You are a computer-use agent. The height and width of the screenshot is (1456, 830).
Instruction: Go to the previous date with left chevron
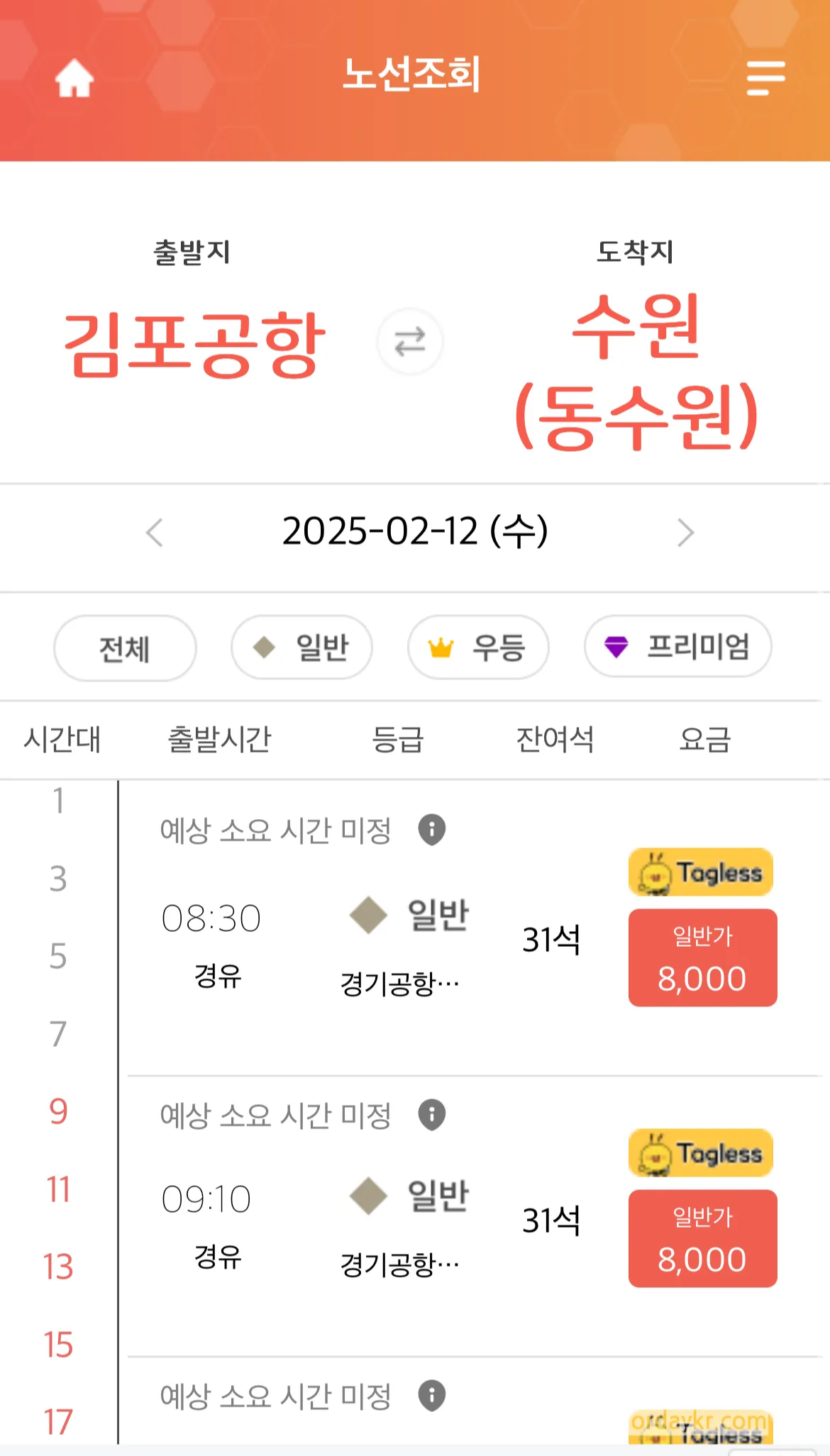coord(155,532)
